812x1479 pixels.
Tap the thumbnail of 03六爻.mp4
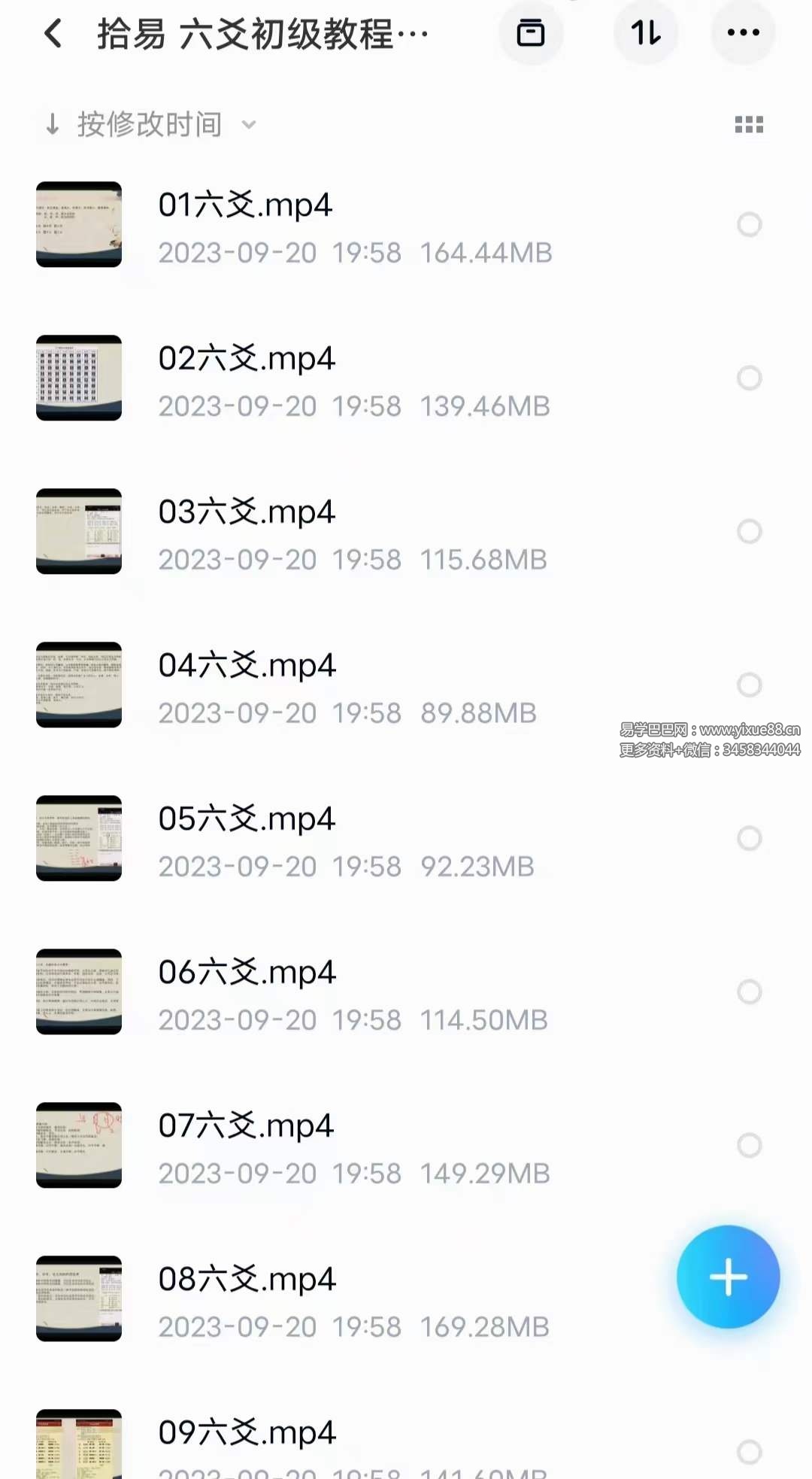78,531
